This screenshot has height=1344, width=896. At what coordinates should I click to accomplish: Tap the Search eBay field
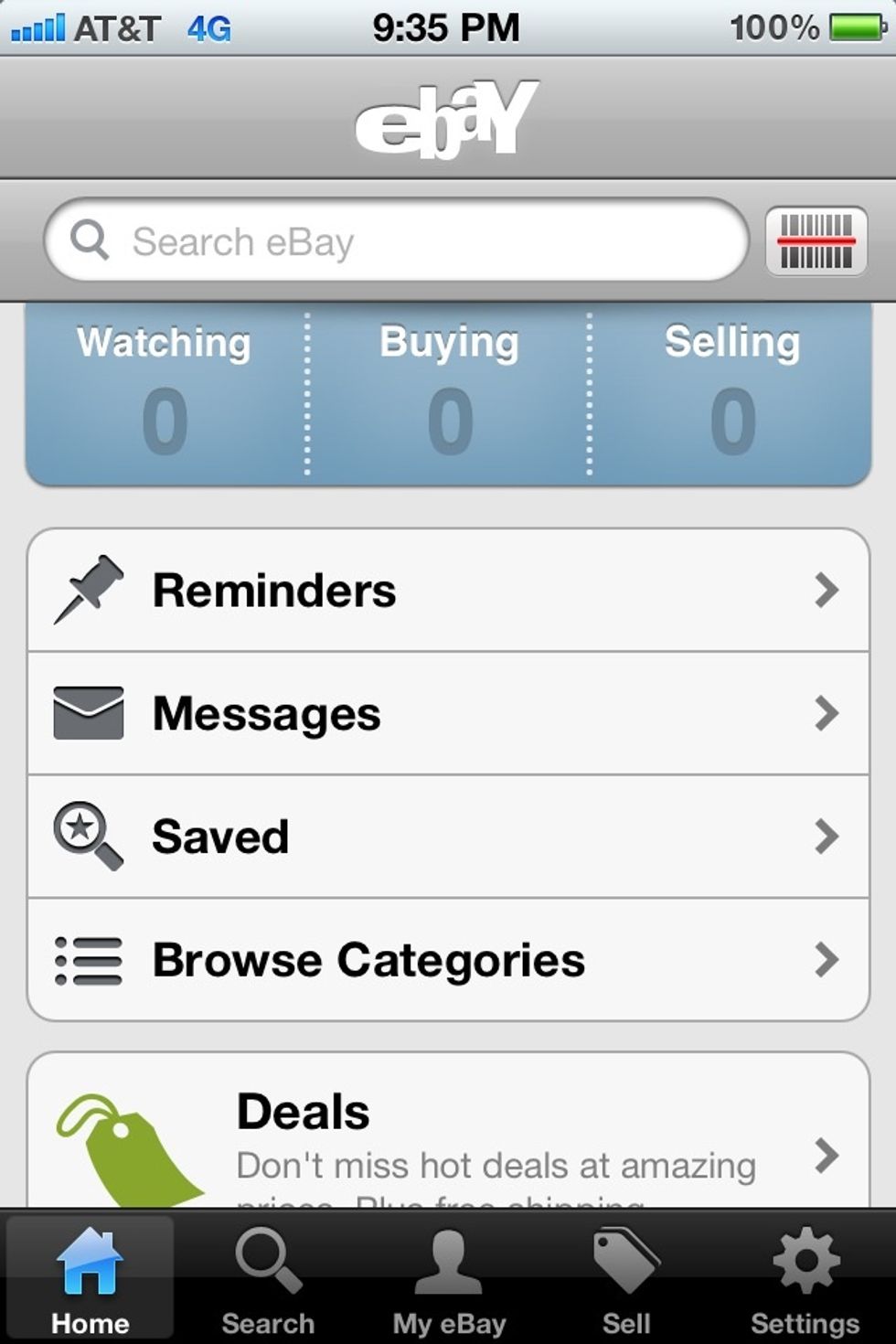(x=397, y=241)
